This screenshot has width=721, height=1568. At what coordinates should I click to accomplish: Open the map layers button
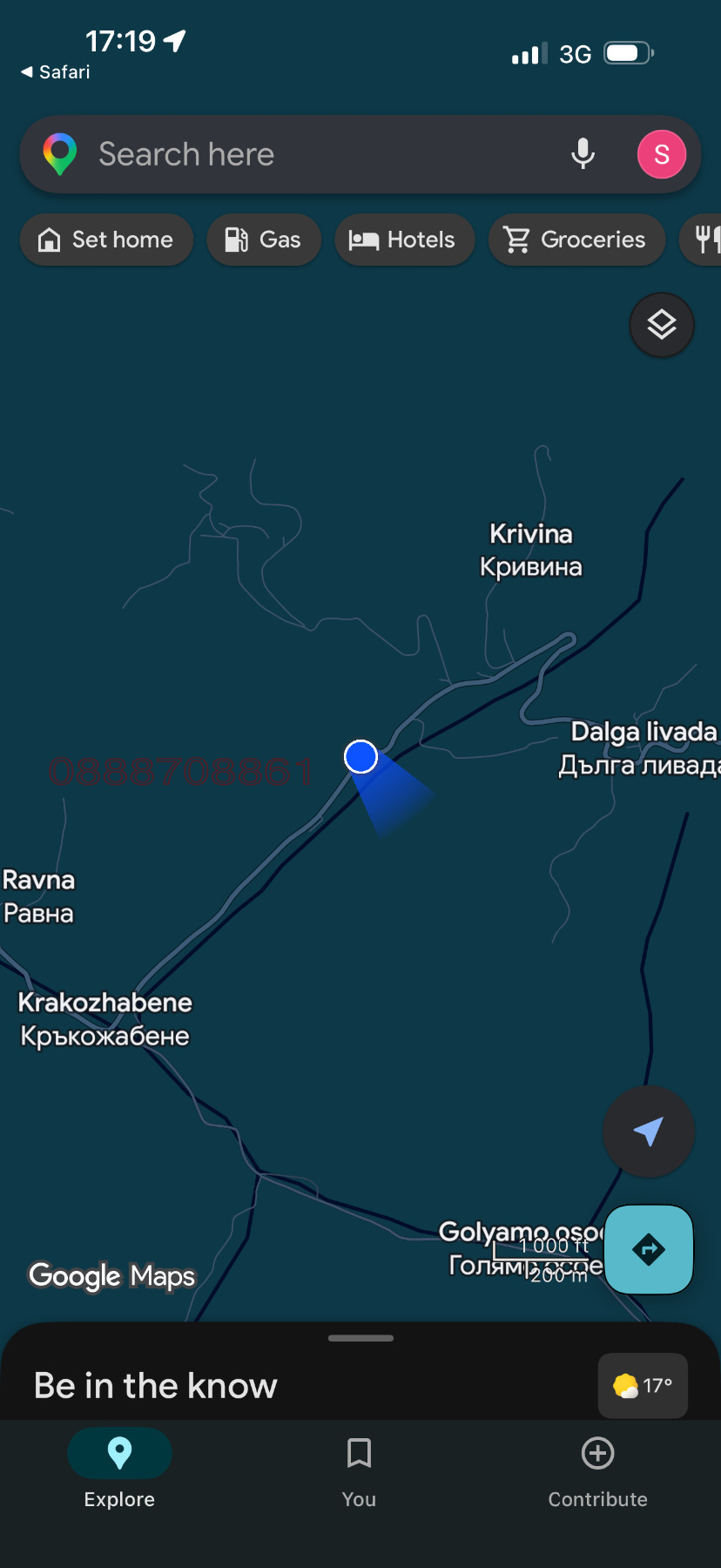click(661, 325)
